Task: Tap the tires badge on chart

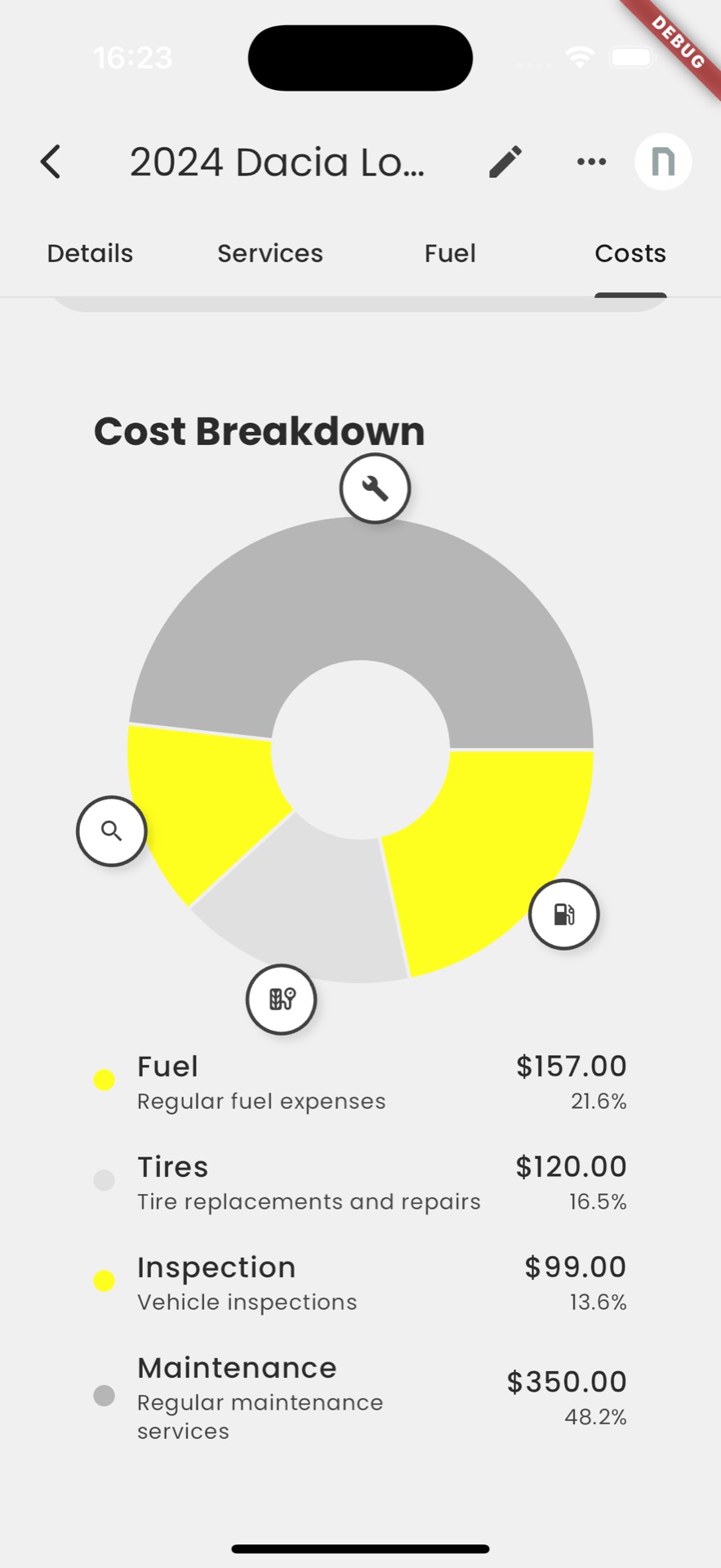Action: coord(281,999)
